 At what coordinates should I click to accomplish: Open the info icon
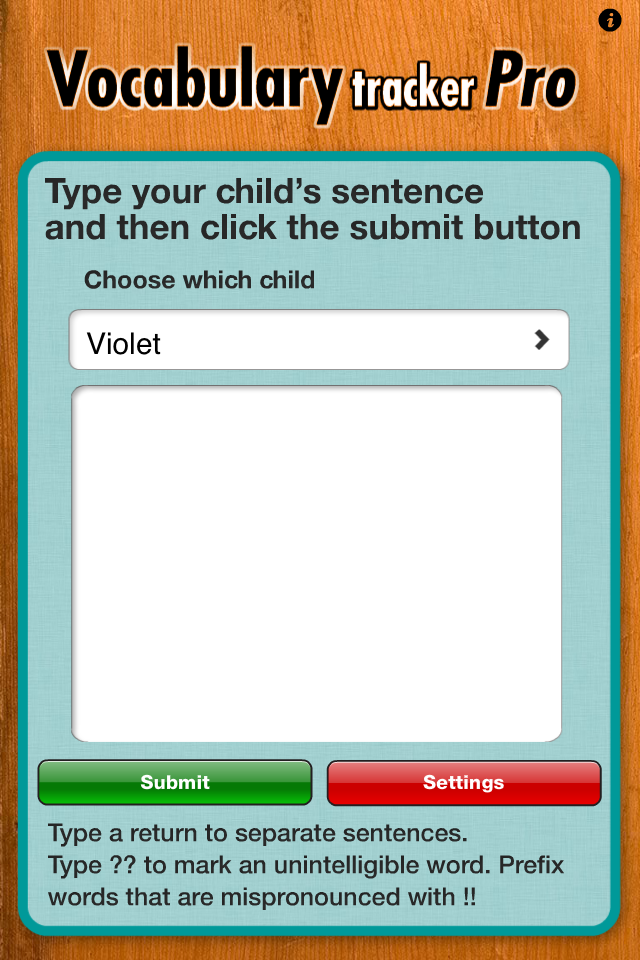point(610,20)
